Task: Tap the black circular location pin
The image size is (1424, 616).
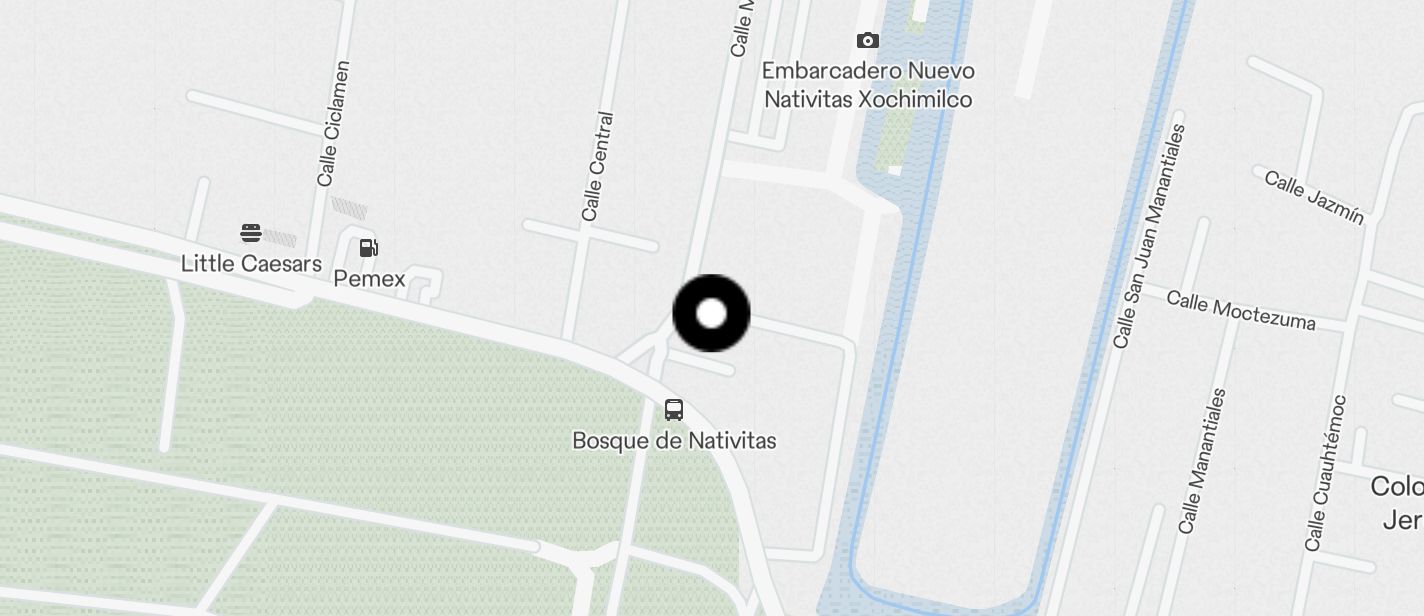Action: (x=711, y=313)
